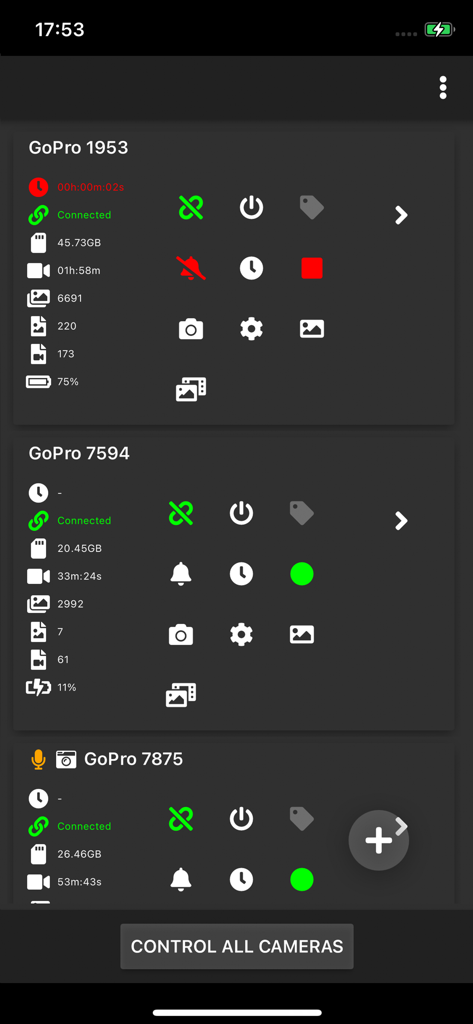Expand GoPro 7594 details chevron
This screenshot has width=473, height=1024.
click(401, 520)
